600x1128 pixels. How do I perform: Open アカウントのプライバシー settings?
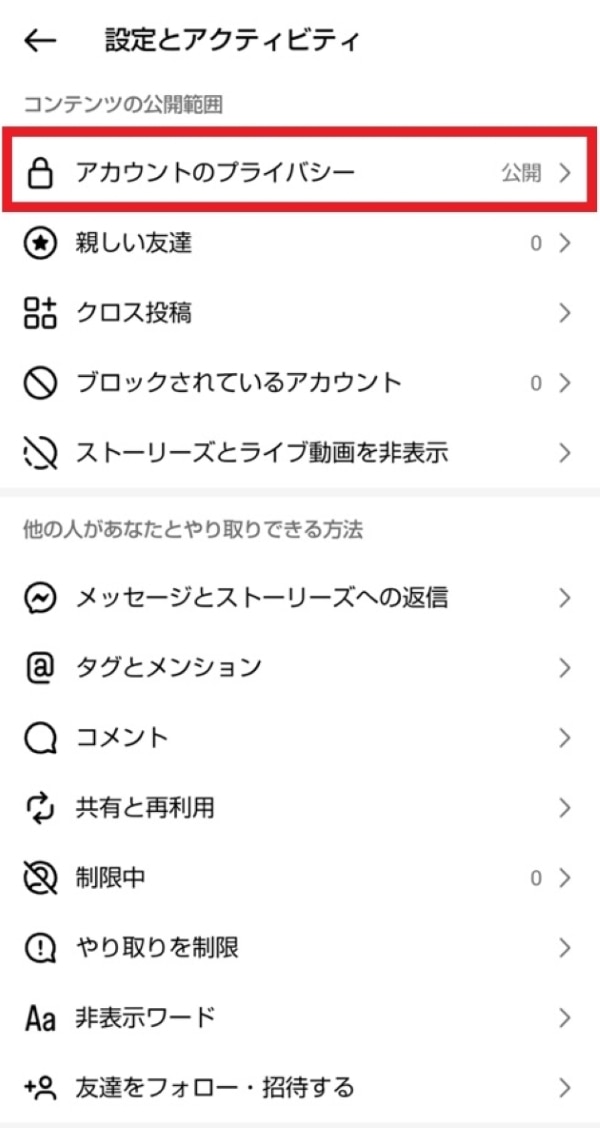(x=298, y=173)
